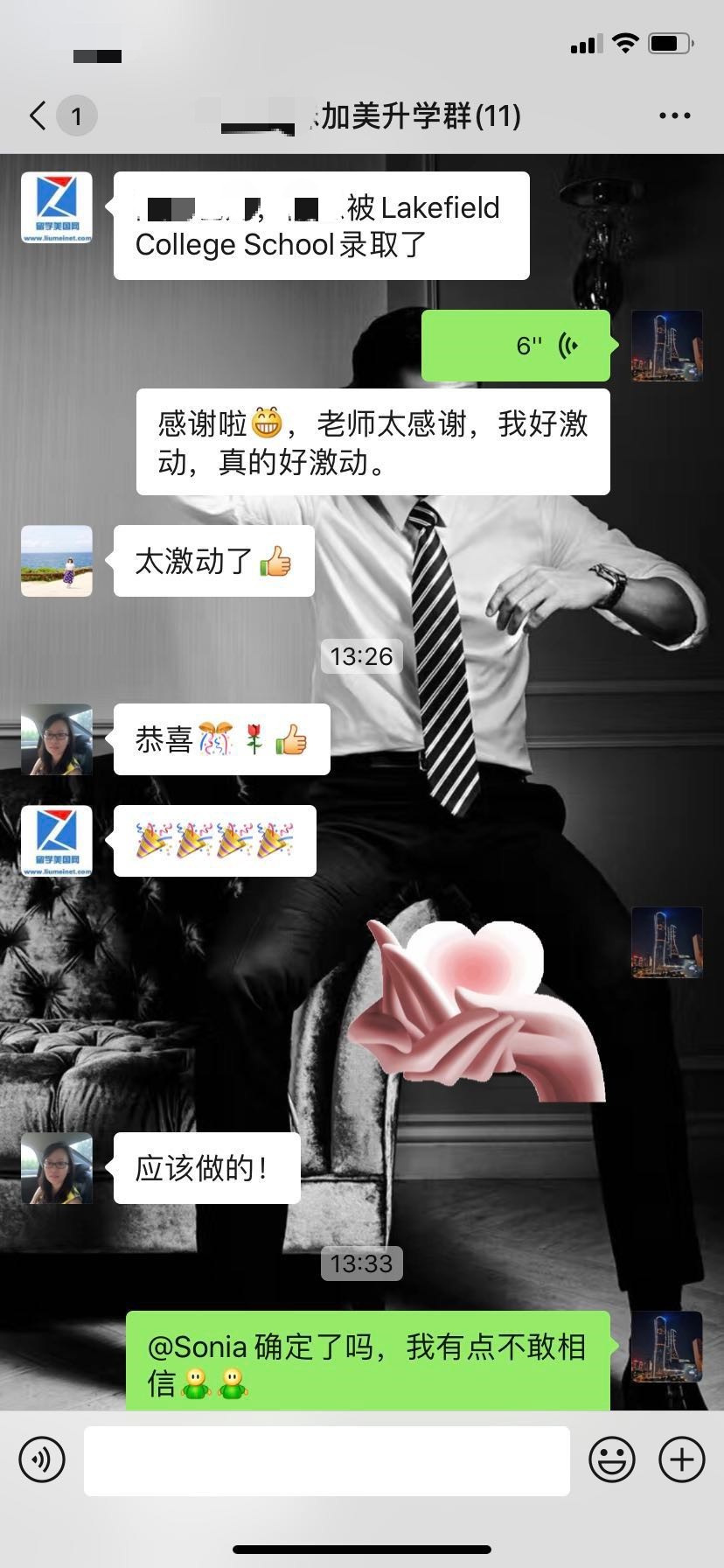Switch to voice input mode

[42, 1459]
